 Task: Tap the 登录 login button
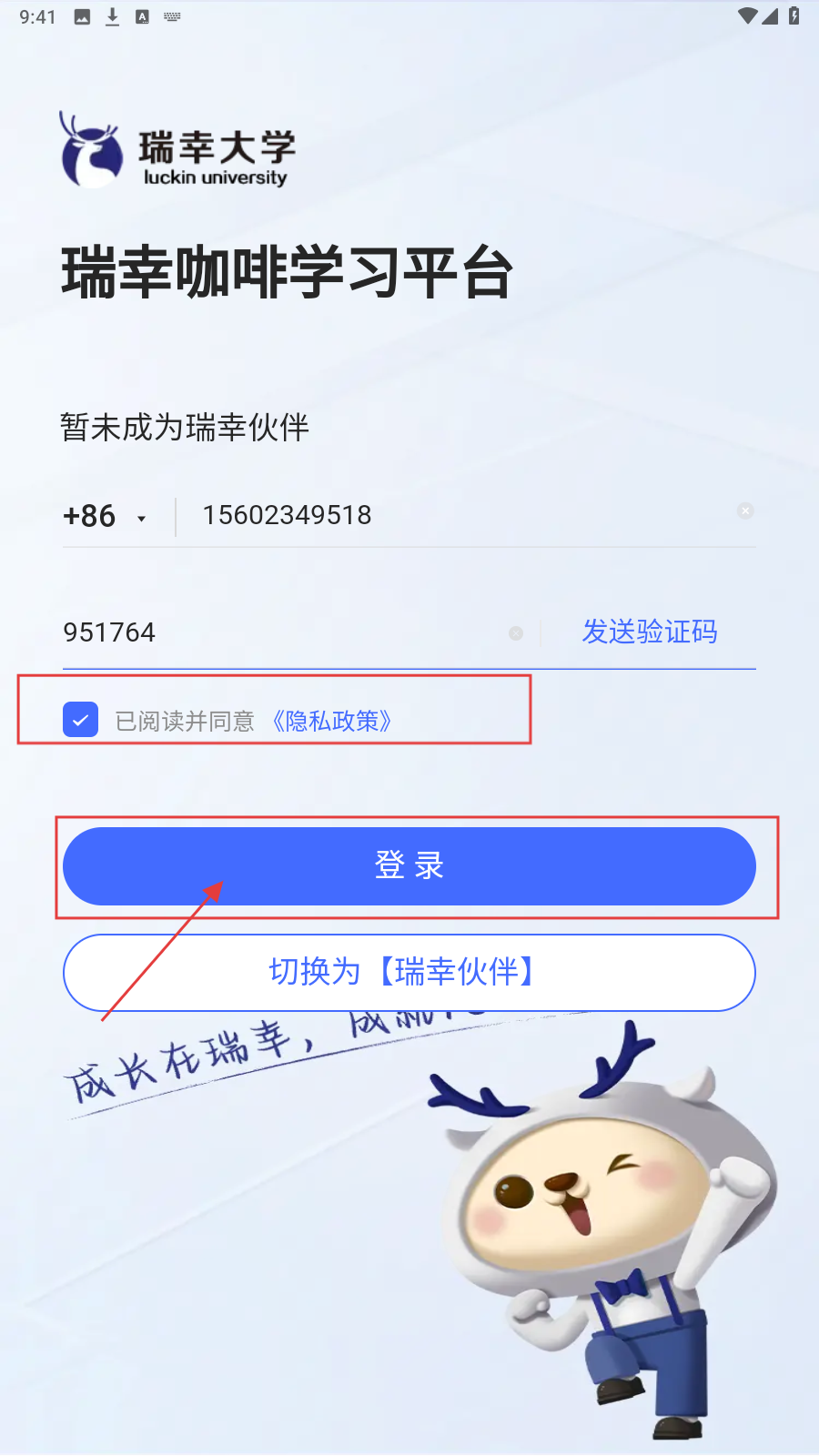(409, 866)
